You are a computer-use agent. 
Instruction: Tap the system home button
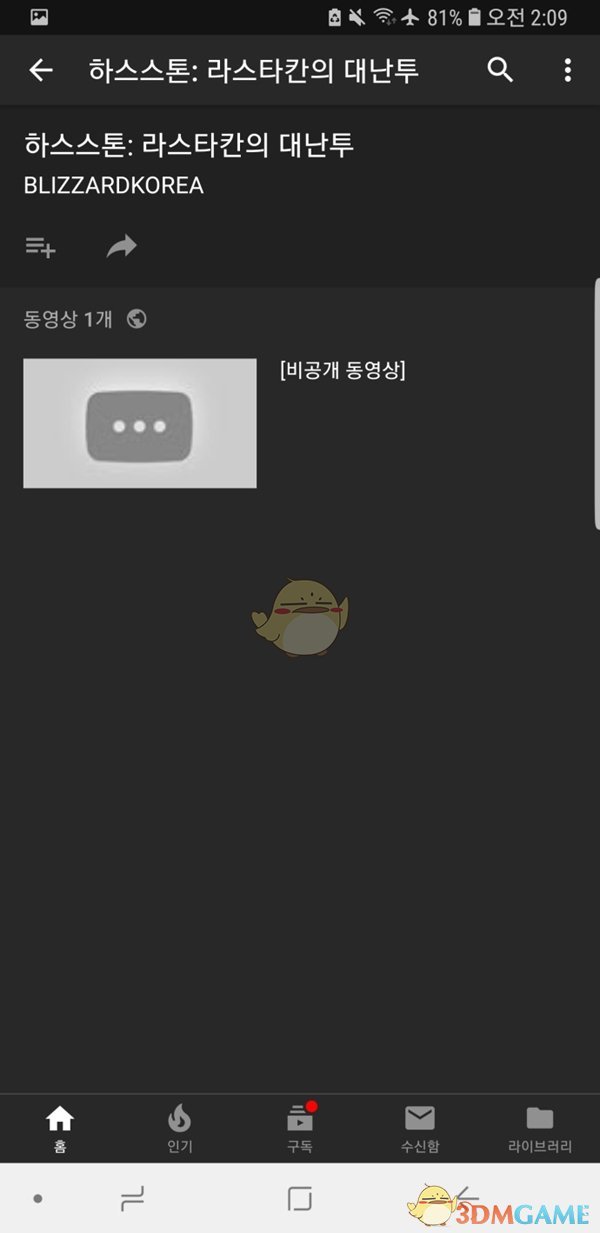click(x=299, y=1198)
